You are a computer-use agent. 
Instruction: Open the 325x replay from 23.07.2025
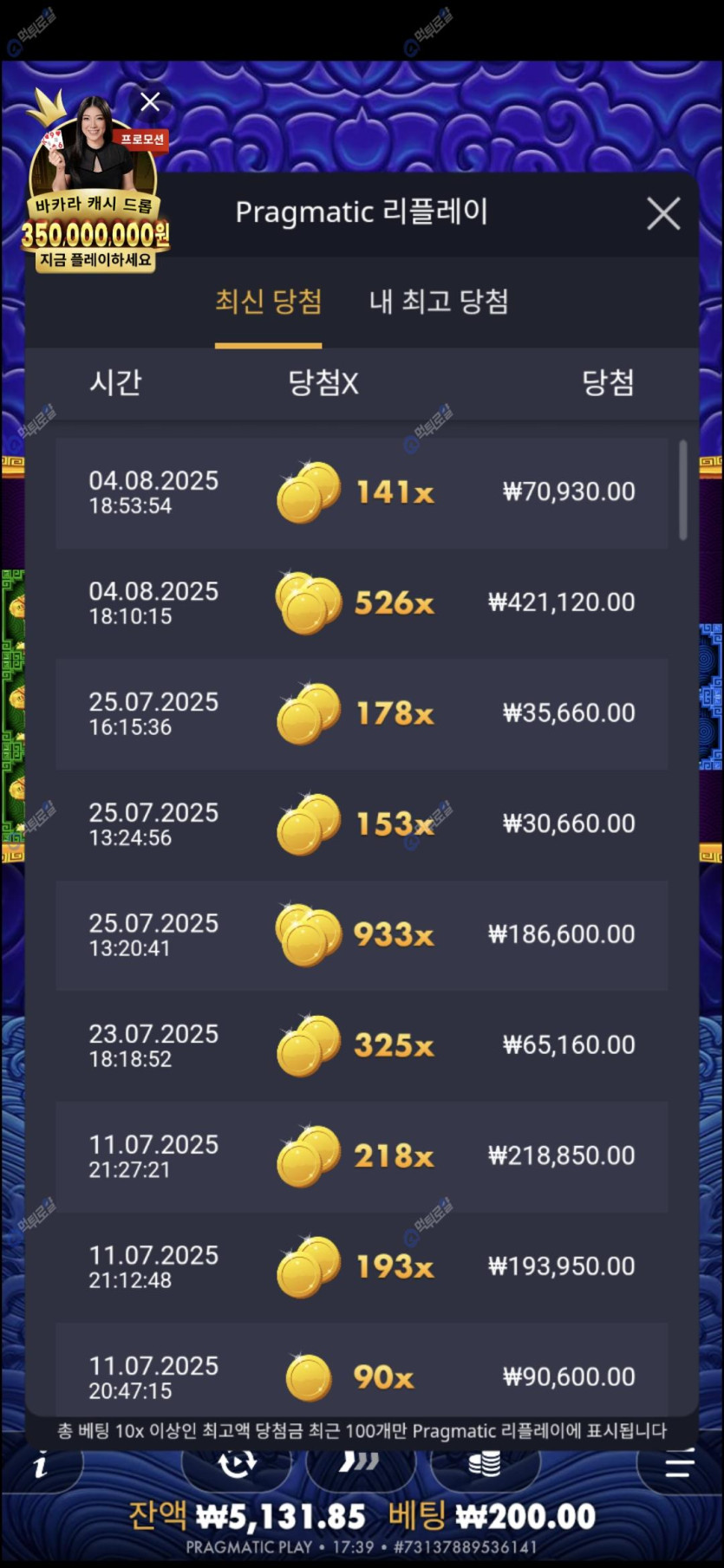click(362, 1045)
